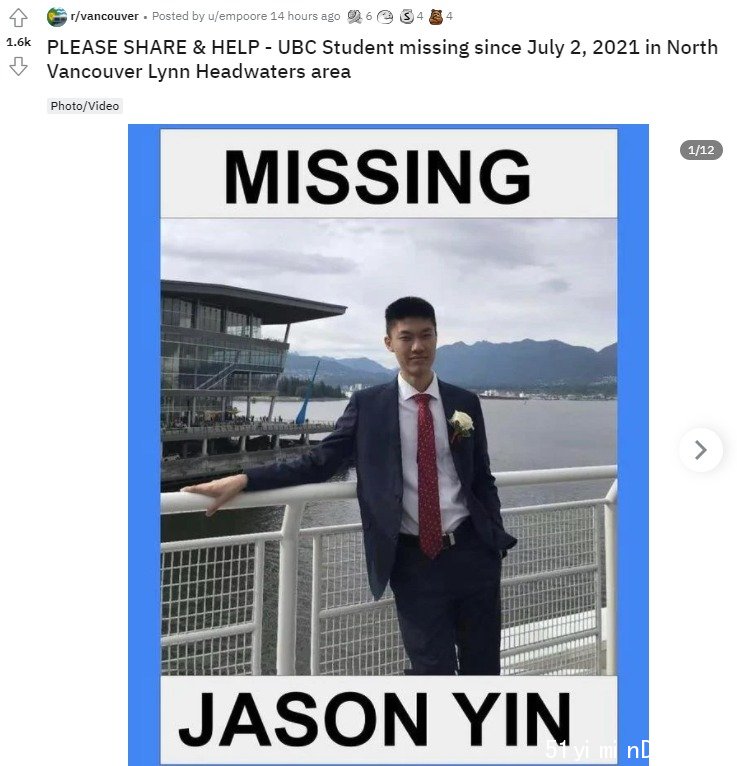Upvote the missing UBC student post
This screenshot has width=737, height=766.
click(18, 18)
